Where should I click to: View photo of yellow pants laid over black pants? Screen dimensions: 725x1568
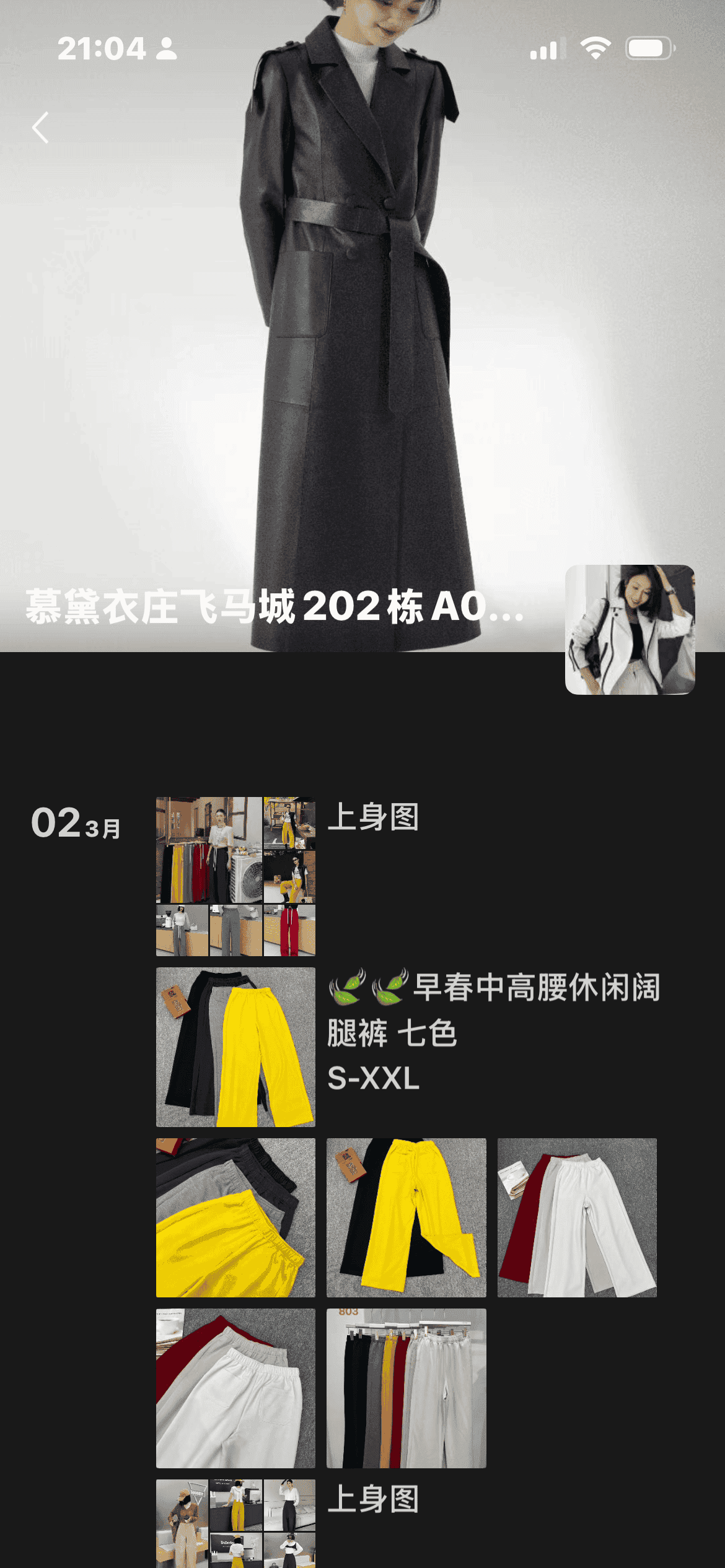point(406,1217)
